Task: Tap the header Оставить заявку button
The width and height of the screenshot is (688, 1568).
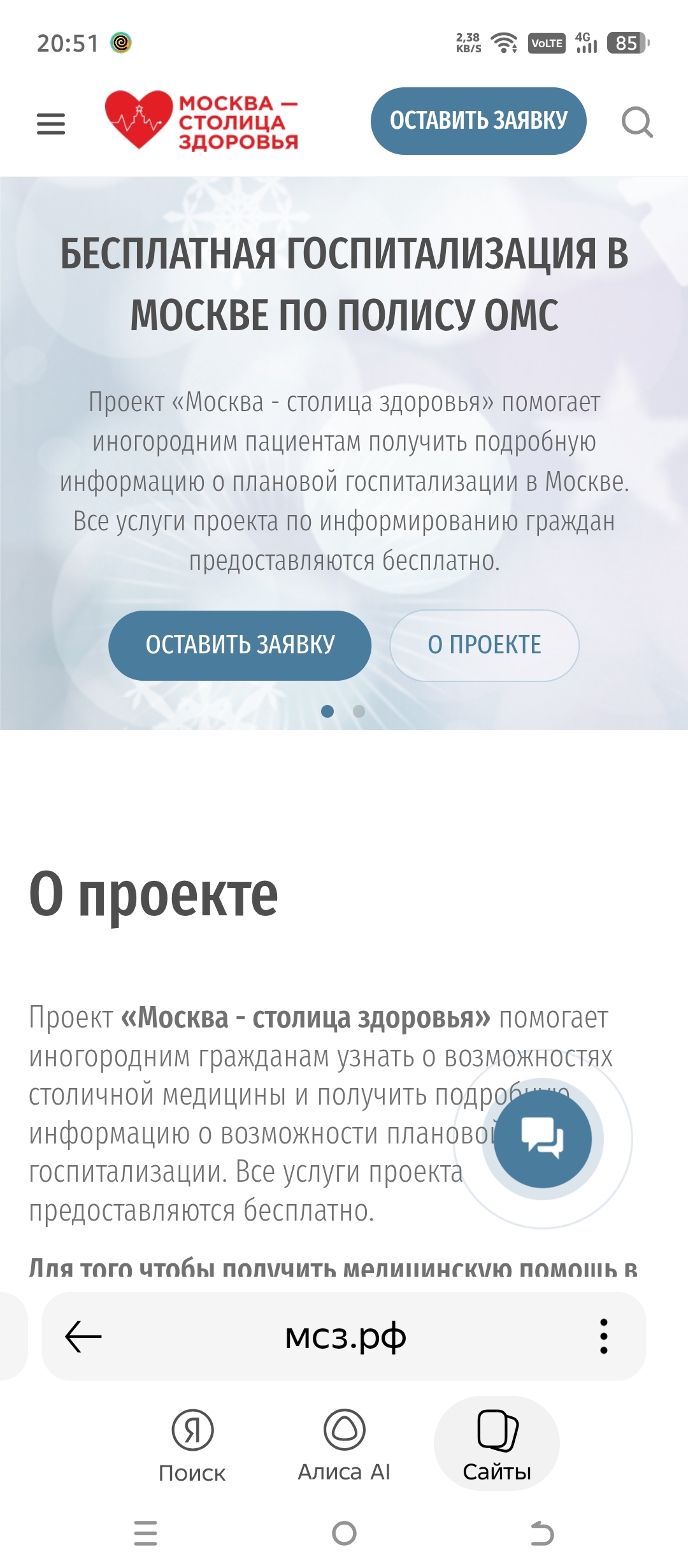Action: tap(478, 121)
